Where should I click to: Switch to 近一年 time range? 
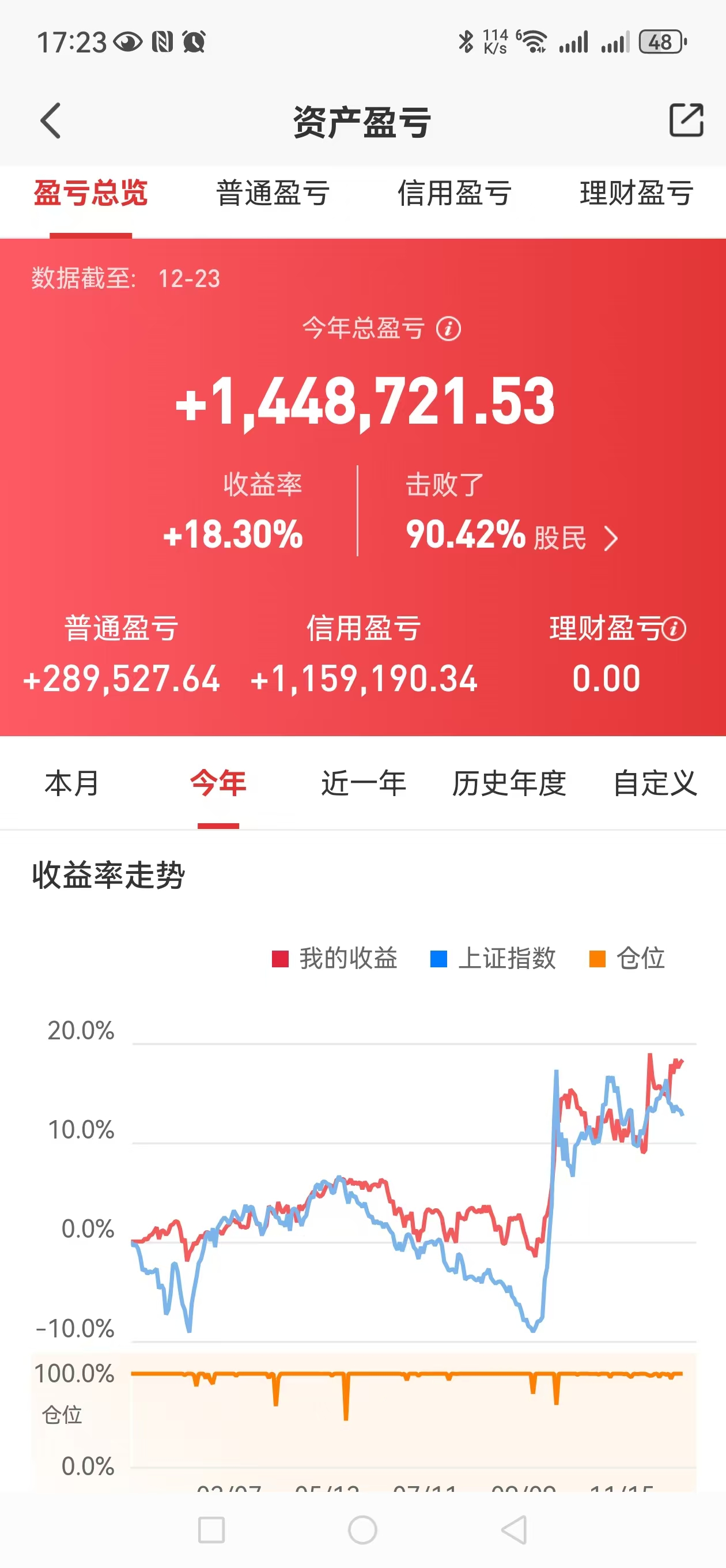coord(364,783)
